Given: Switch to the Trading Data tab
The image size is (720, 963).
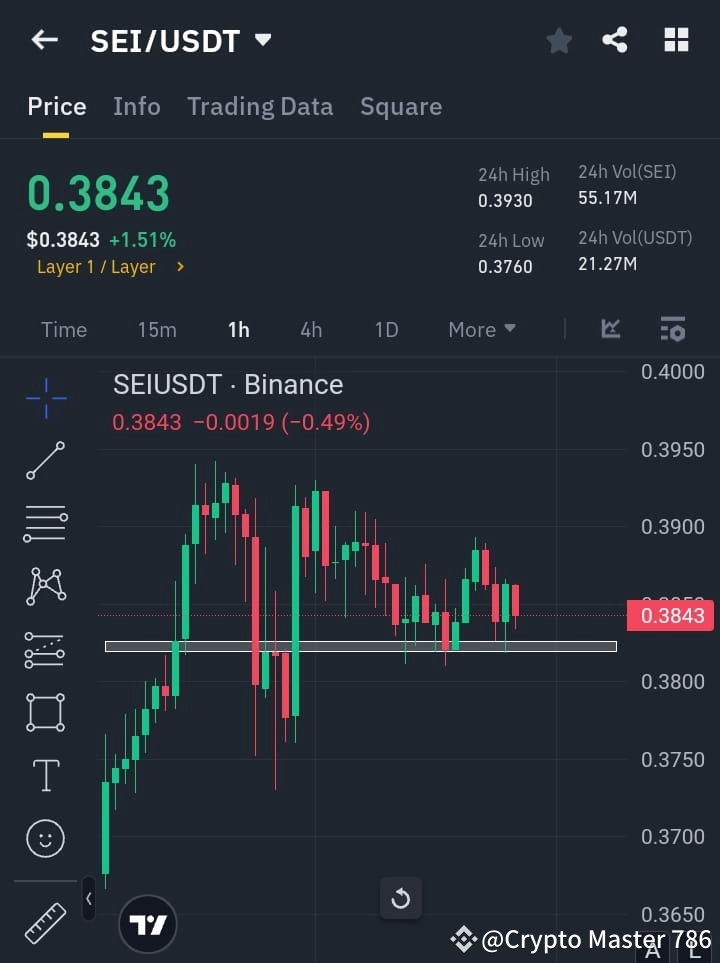Looking at the screenshot, I should (260, 106).
